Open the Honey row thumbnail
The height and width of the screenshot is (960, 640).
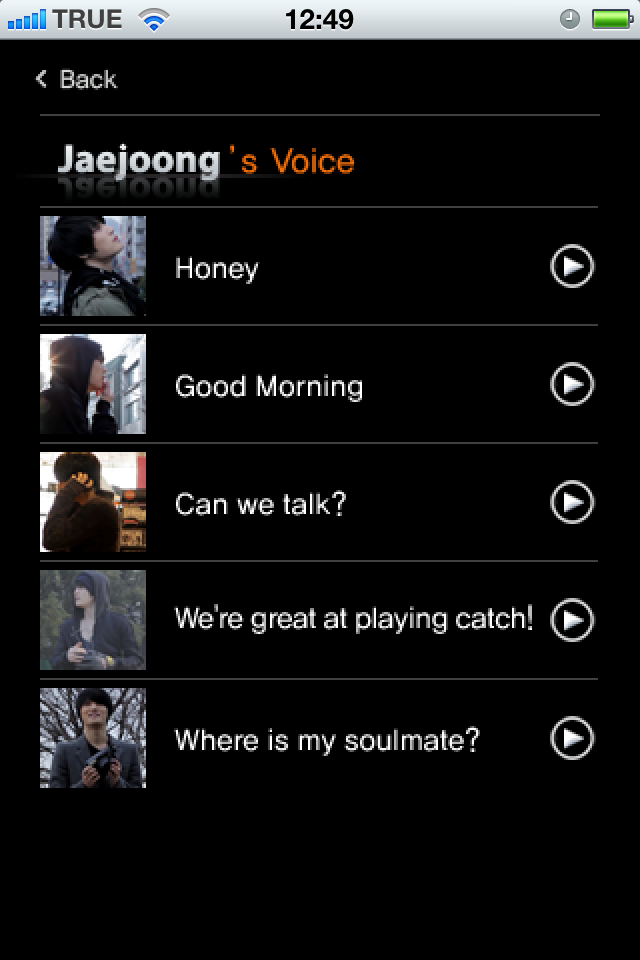pos(93,266)
